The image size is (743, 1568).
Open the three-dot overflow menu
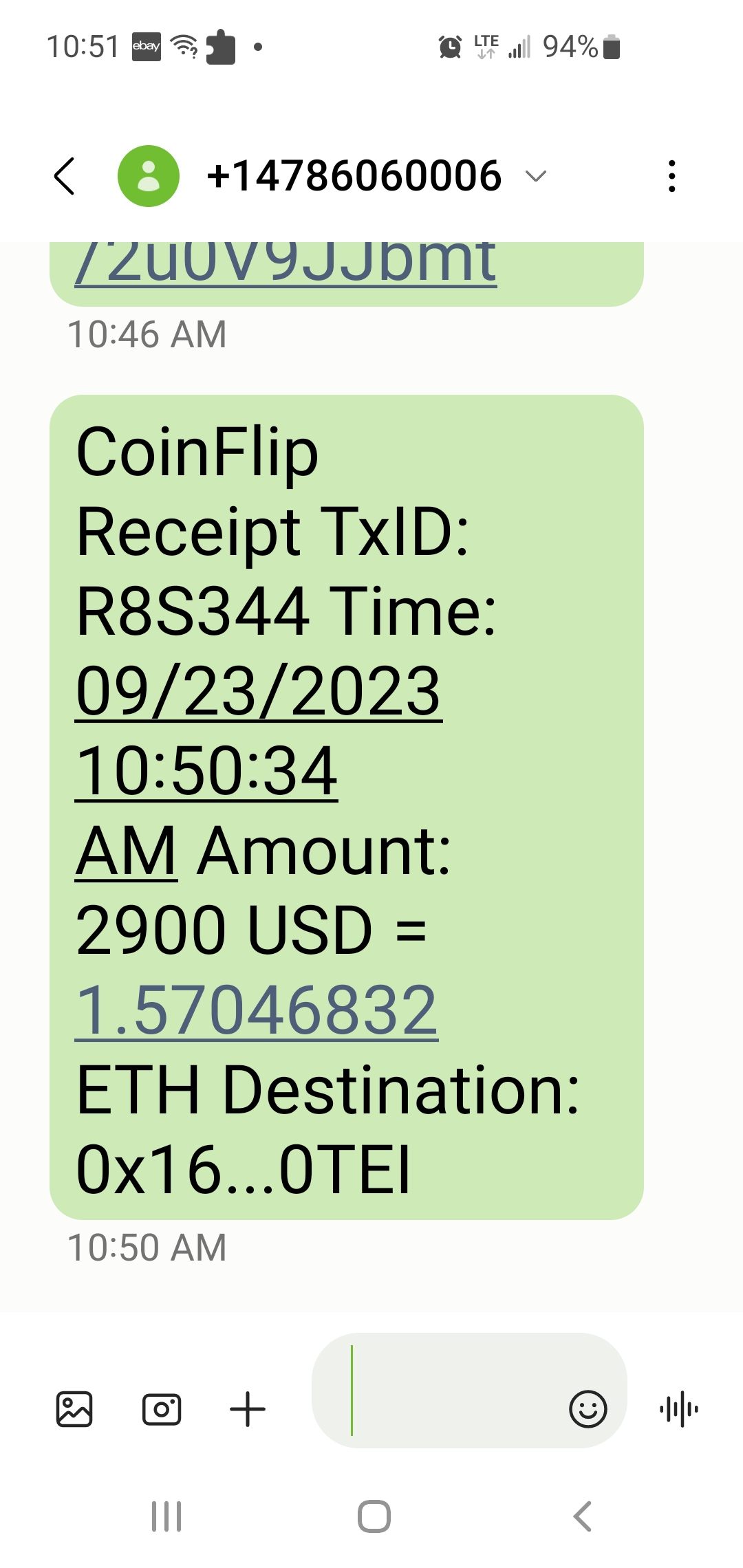click(671, 176)
